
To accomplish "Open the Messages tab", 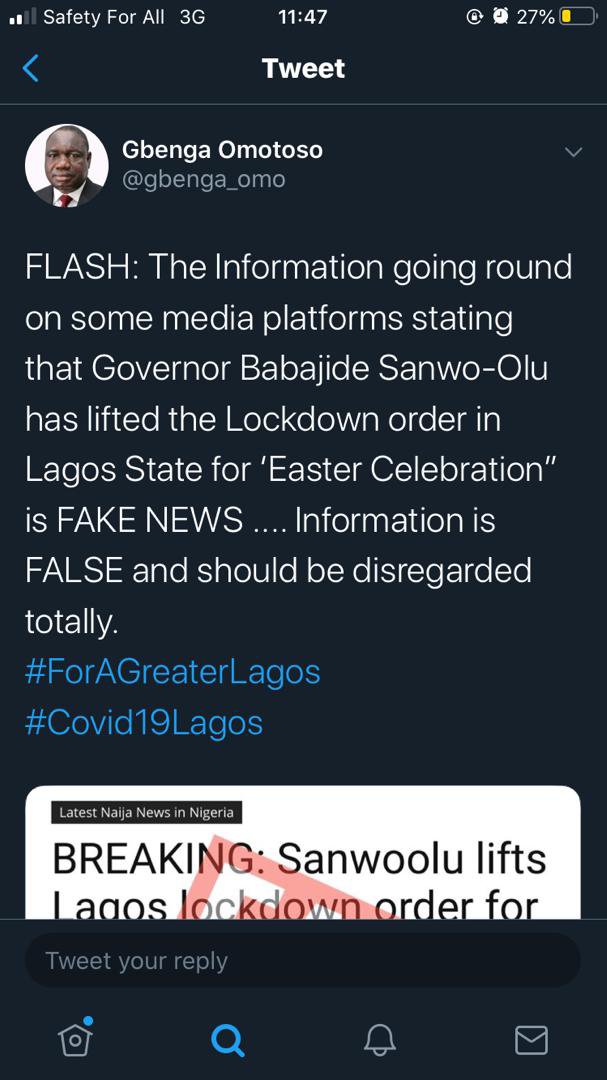I will pos(531,1040).
